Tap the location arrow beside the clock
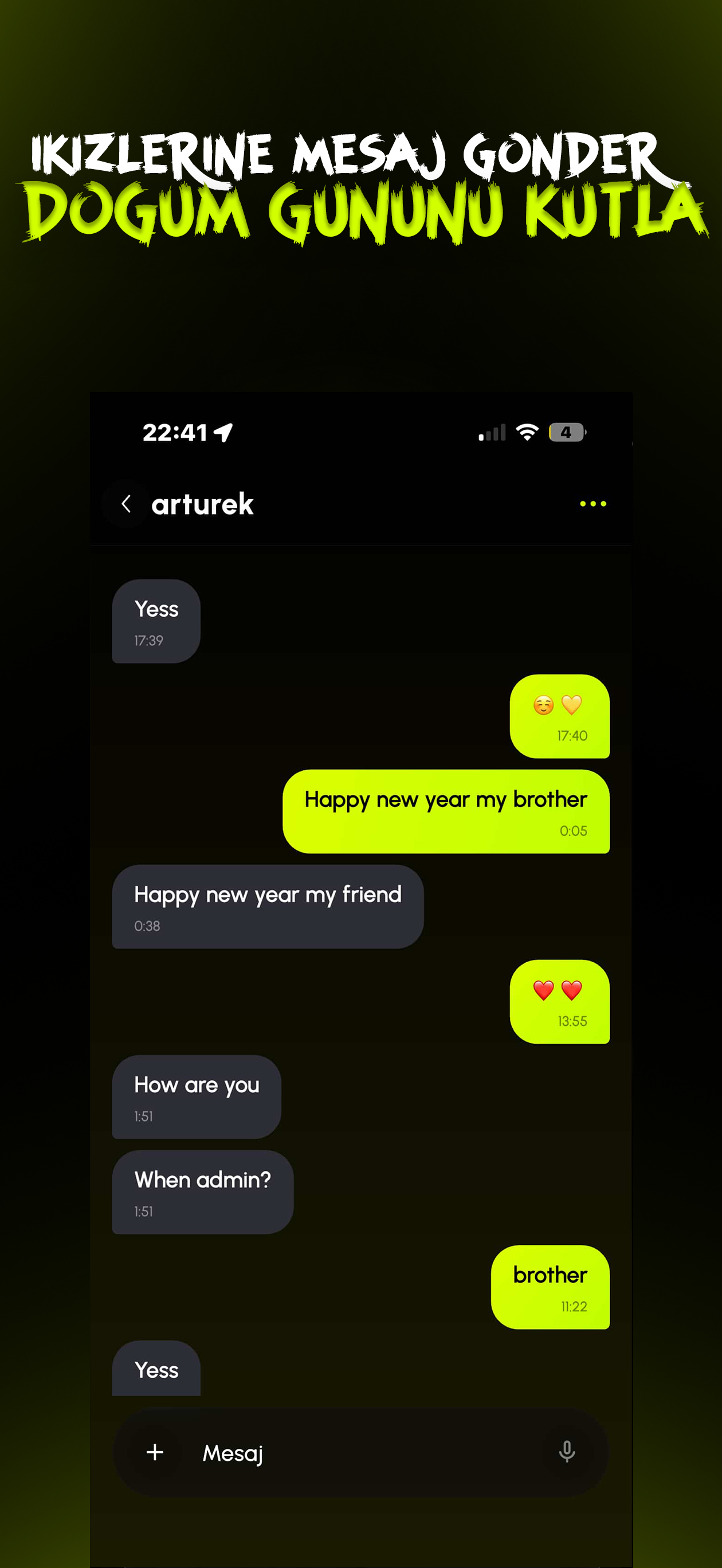The height and width of the screenshot is (1568, 722). point(223,431)
